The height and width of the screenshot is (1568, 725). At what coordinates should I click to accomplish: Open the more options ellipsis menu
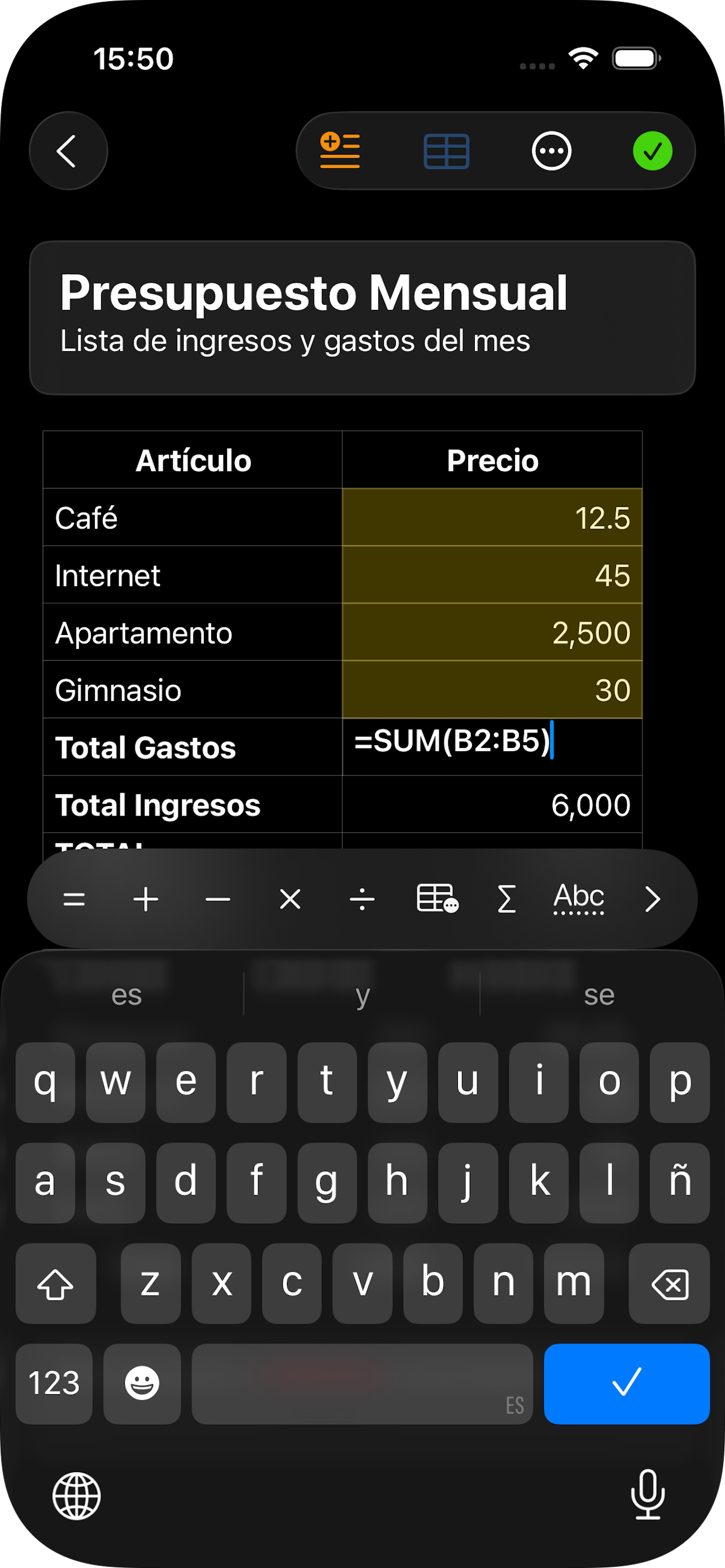[552, 151]
